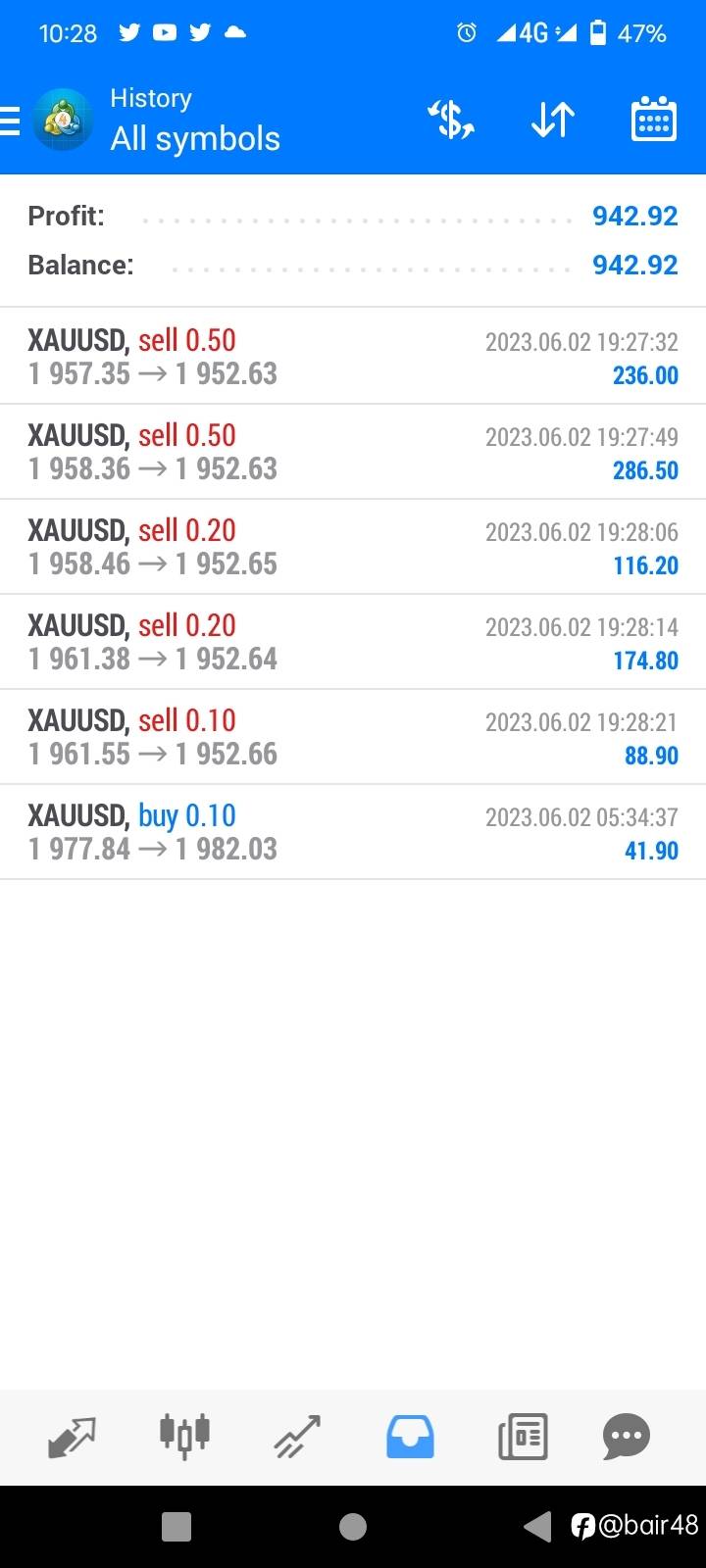Open the trade with 286.50 profit
706x1568 pixels.
(x=353, y=452)
